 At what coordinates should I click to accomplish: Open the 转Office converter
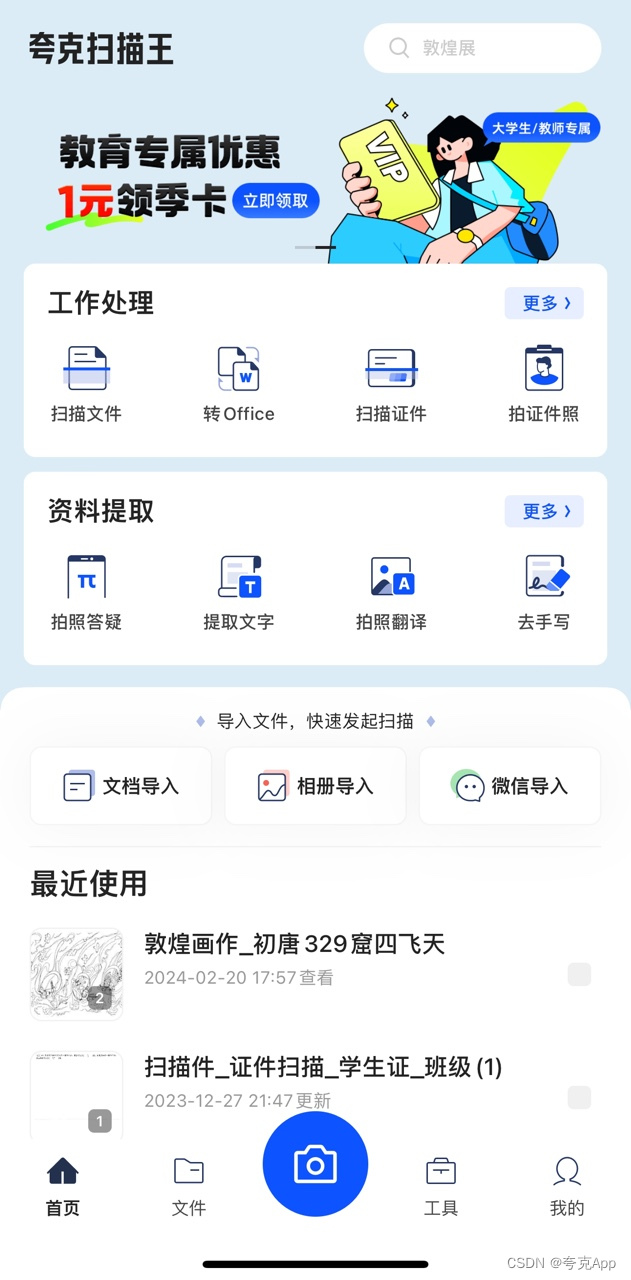[x=239, y=383]
